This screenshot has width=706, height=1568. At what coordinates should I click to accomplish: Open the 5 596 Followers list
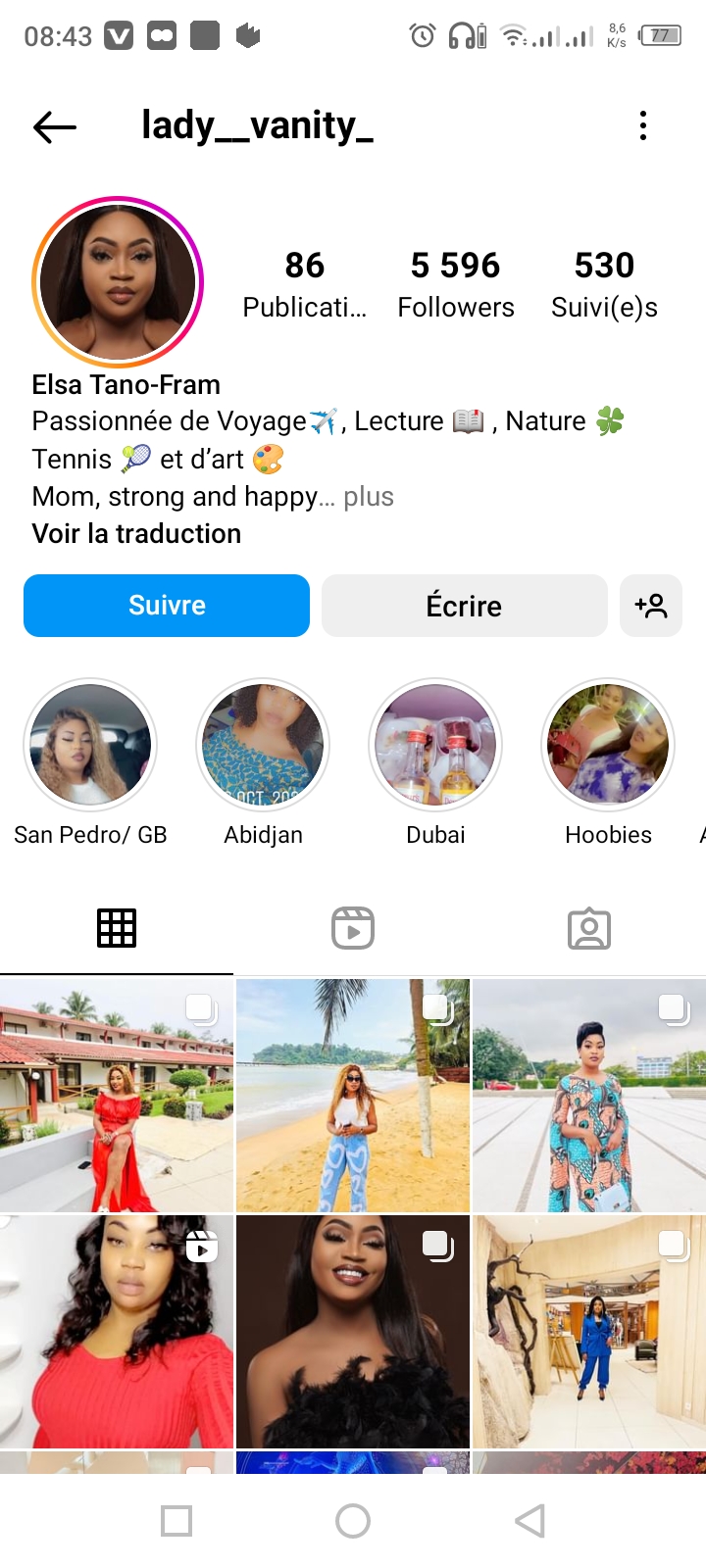coord(456,284)
